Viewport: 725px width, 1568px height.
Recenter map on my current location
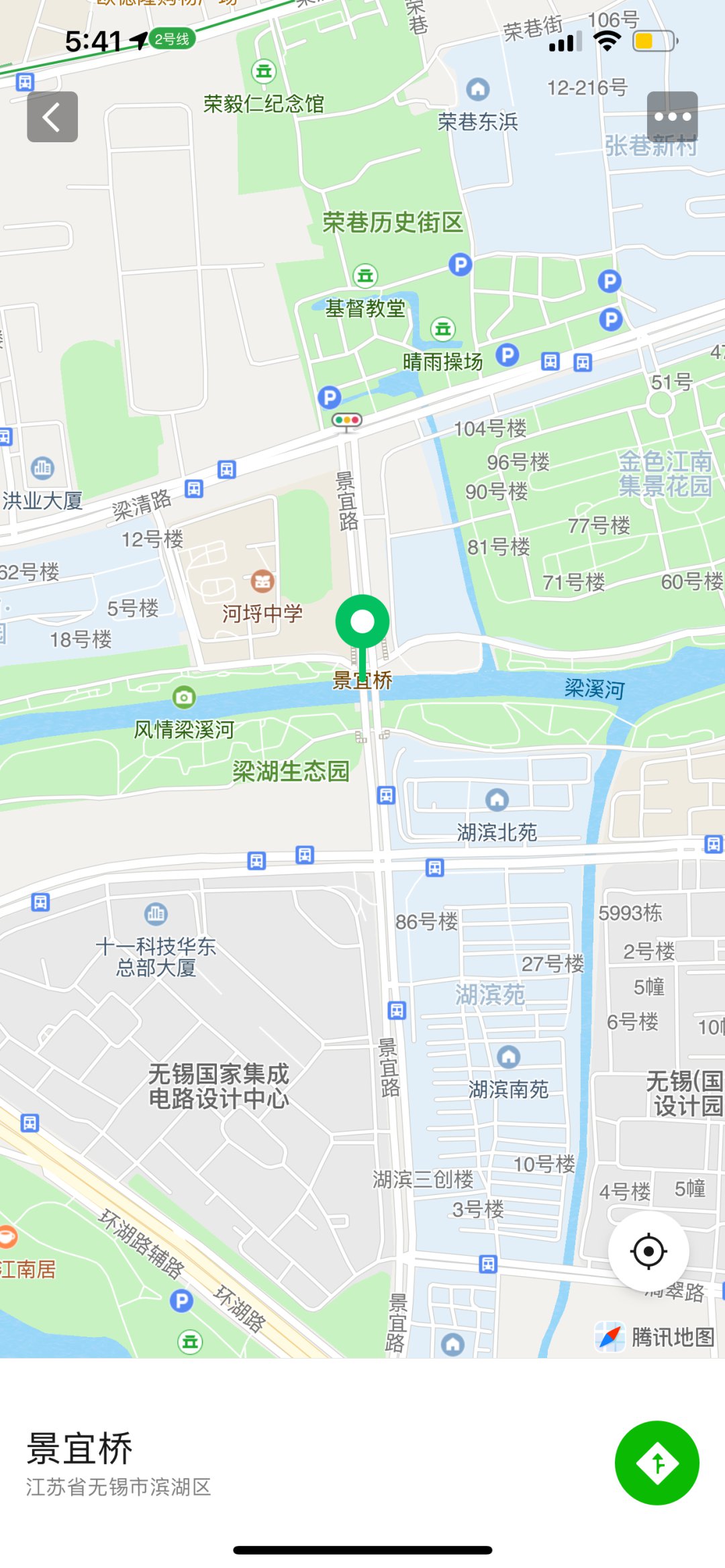[x=648, y=1251]
